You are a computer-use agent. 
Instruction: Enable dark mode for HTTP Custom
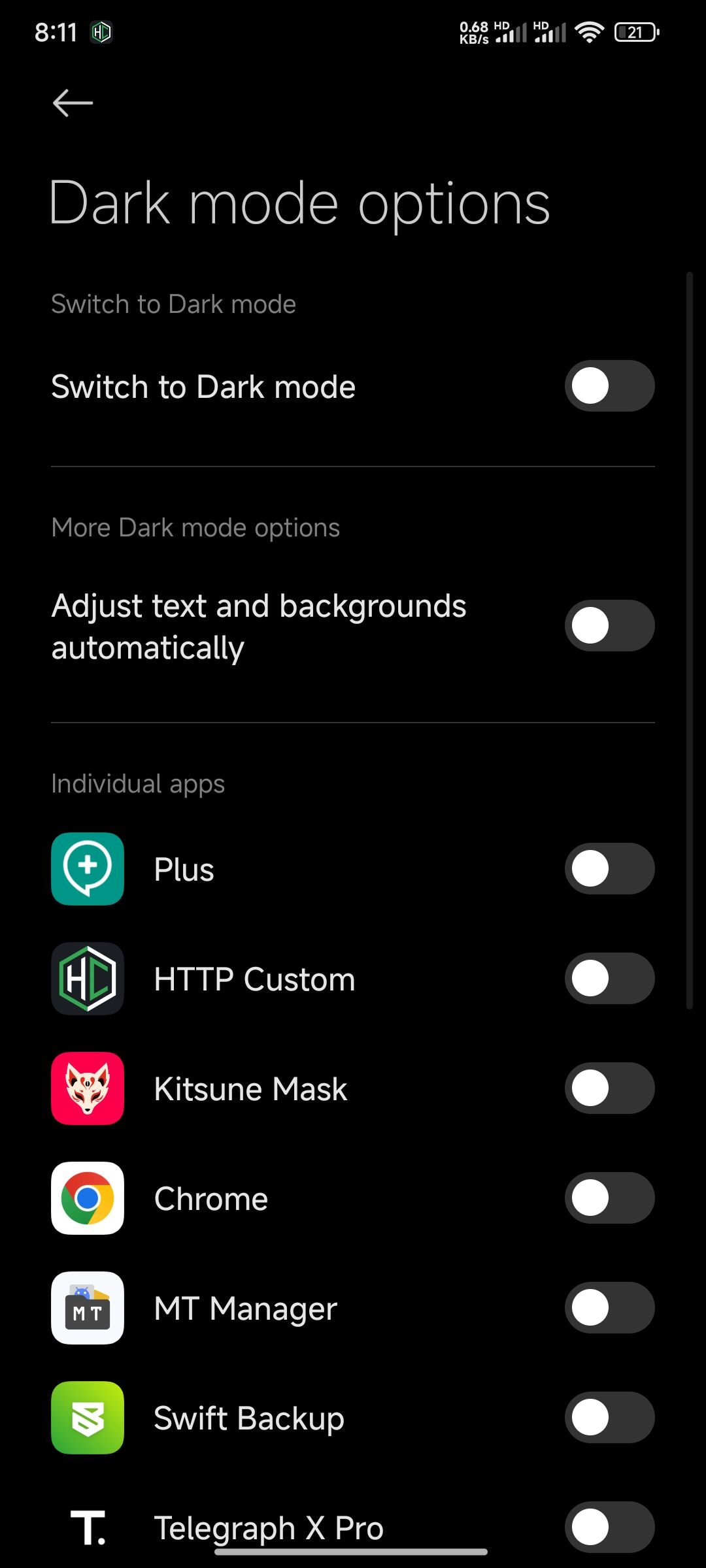pyautogui.click(x=609, y=979)
